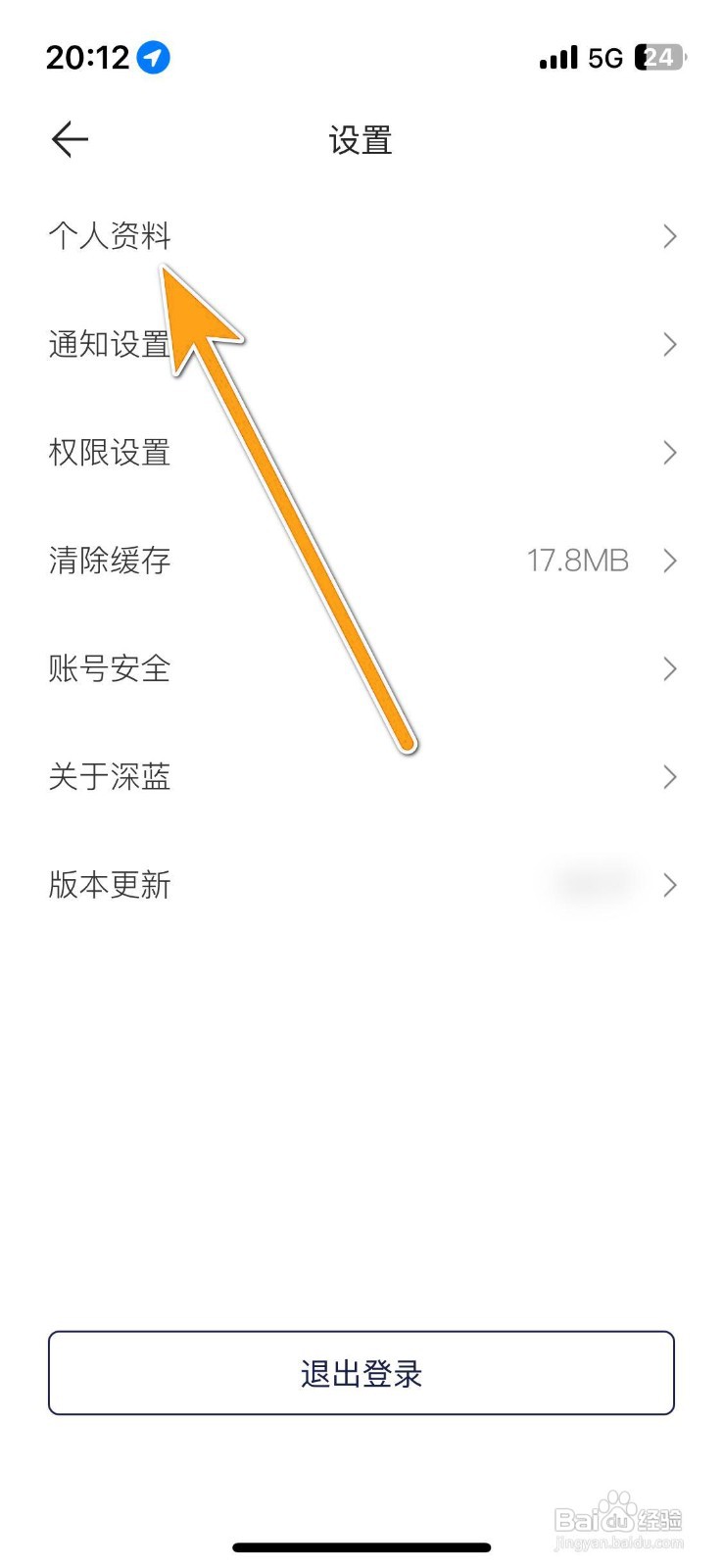This screenshot has width=723, height=1568.
Task: Tap the 账号安全 row label
Action: 110,668
